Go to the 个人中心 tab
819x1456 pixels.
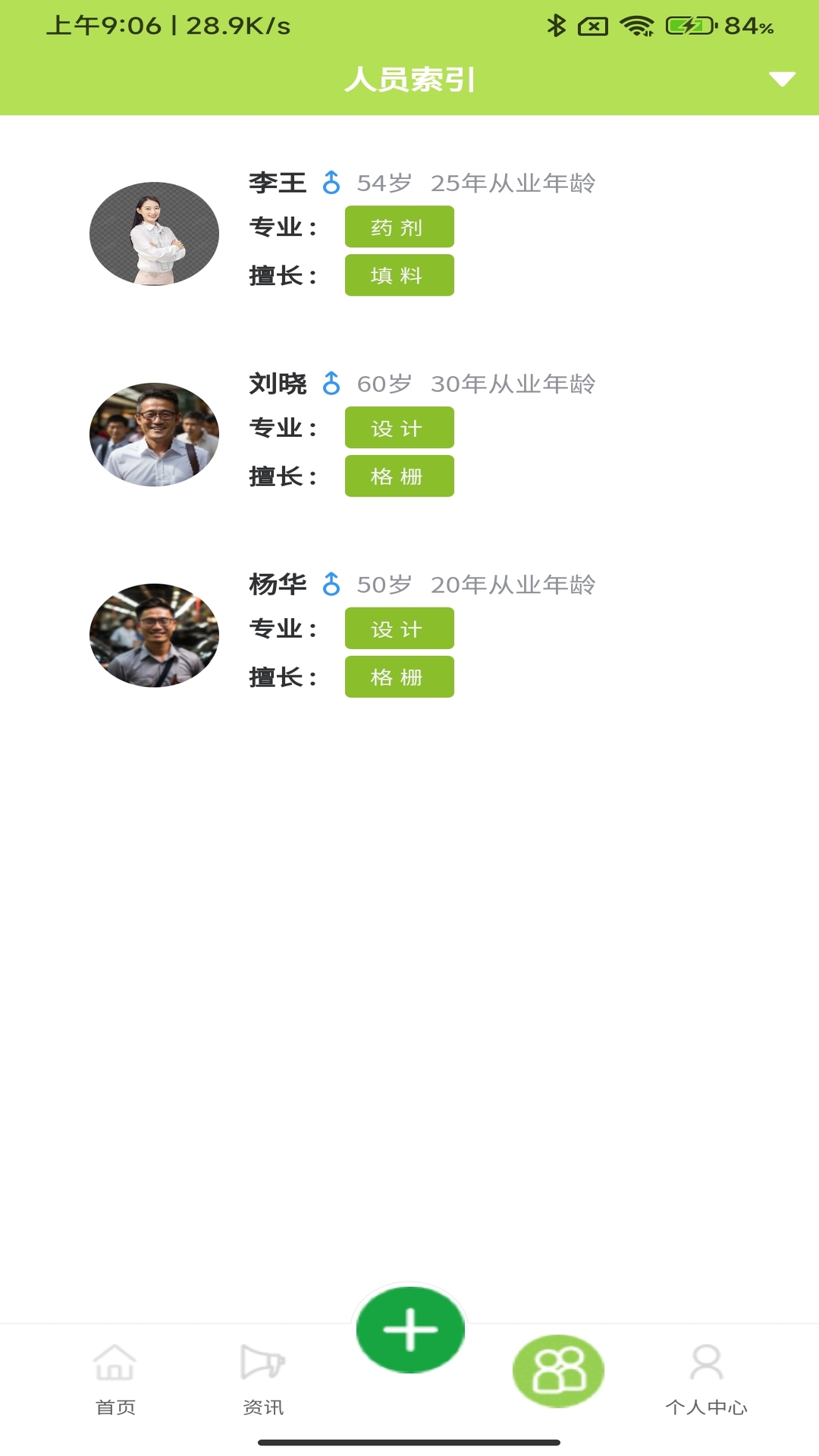[x=706, y=1380]
